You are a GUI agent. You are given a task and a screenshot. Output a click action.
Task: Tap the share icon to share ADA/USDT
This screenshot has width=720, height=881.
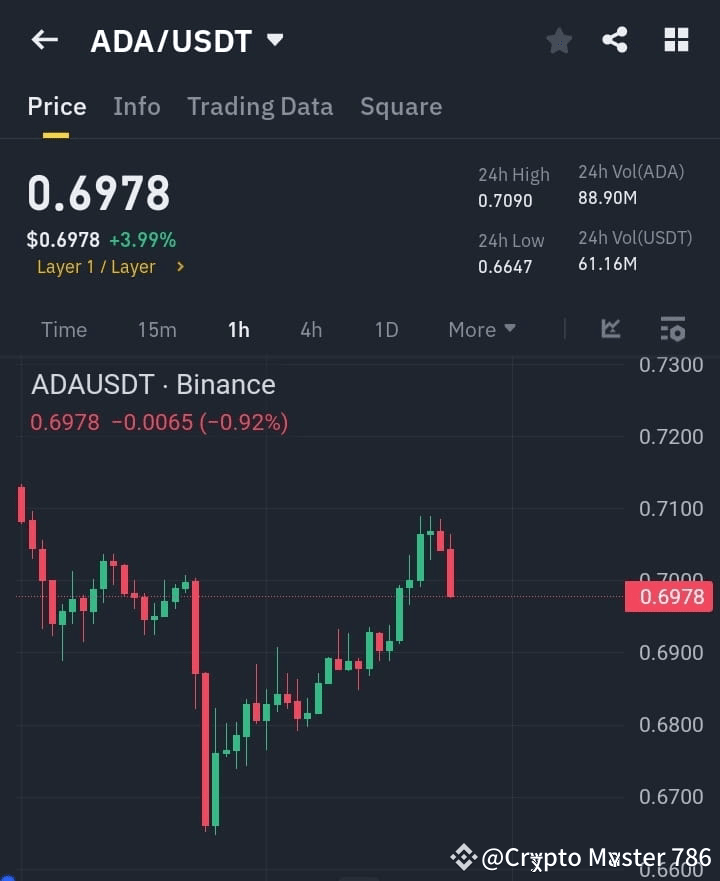(616, 40)
